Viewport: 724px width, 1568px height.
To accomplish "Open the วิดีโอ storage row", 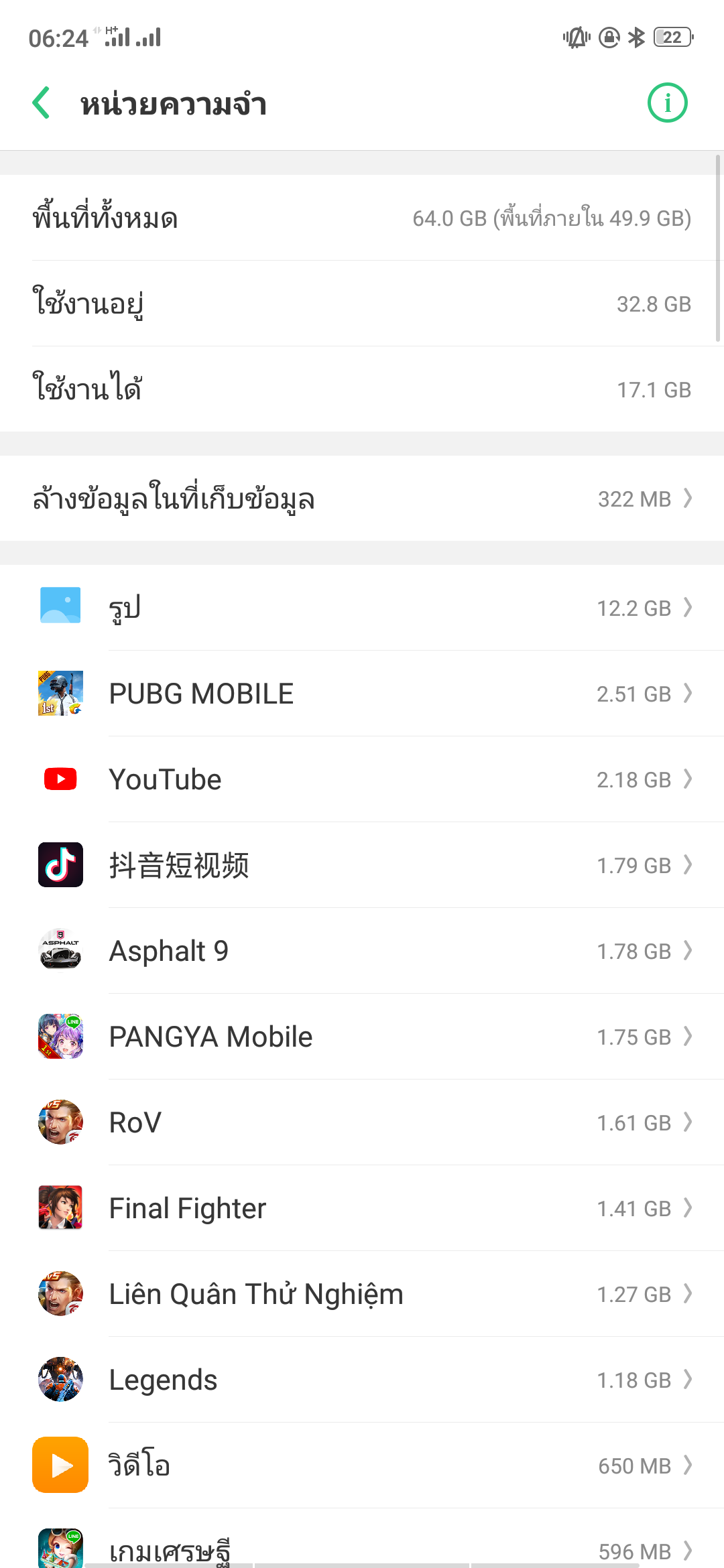I will click(362, 1465).
